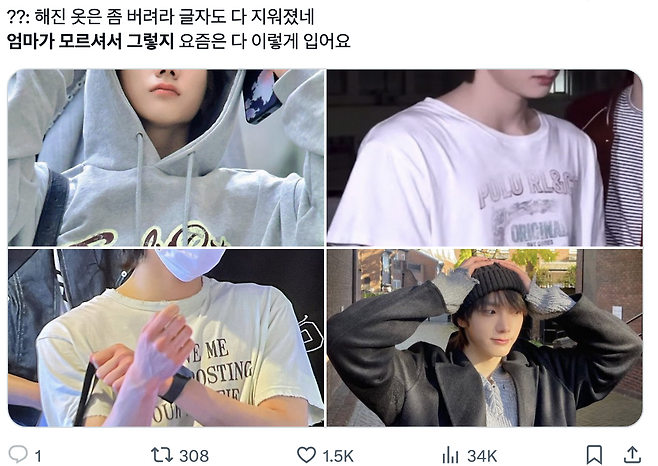Share this tweet
Viewport: 658px width, 466px height.
(632, 455)
